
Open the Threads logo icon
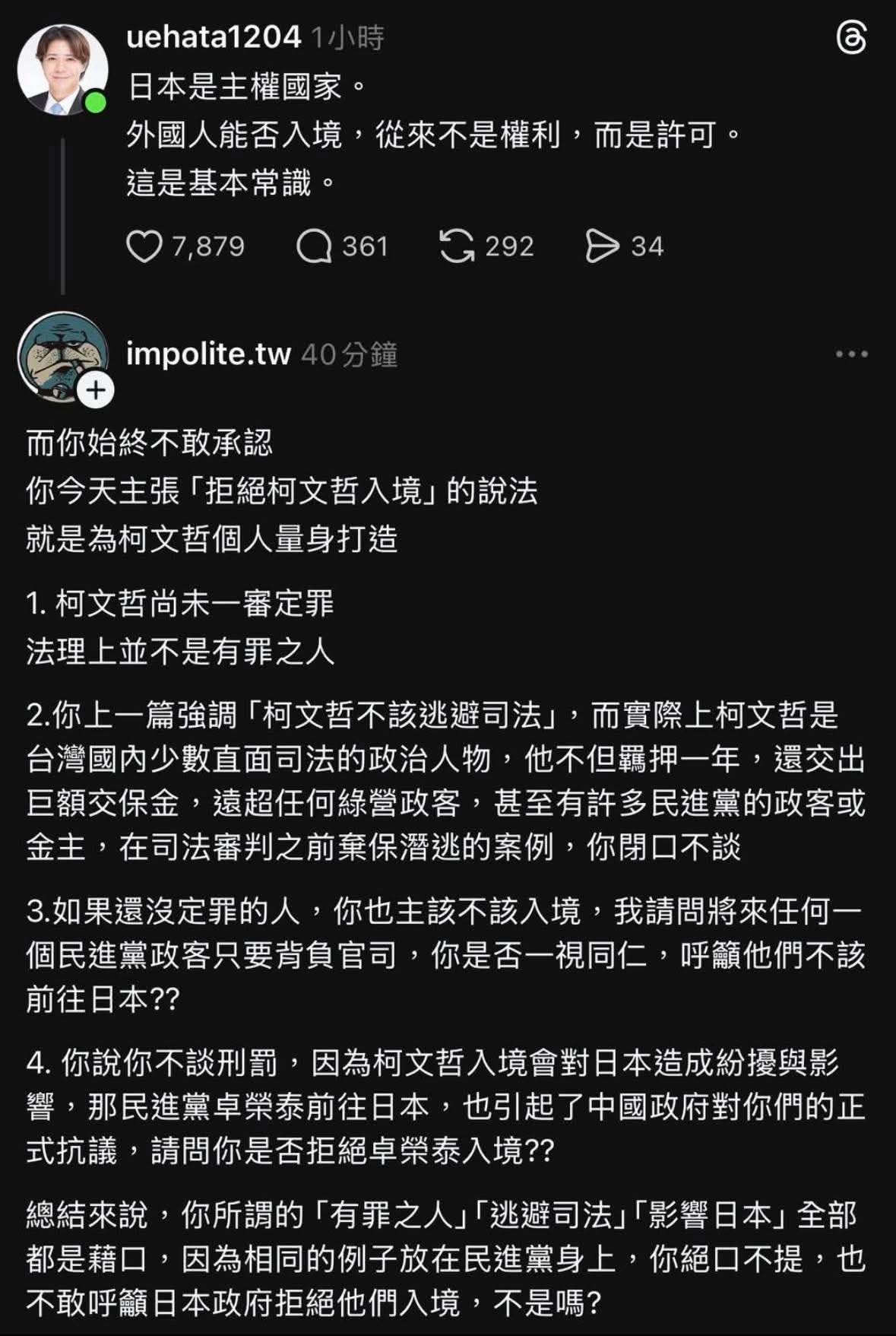point(850,38)
